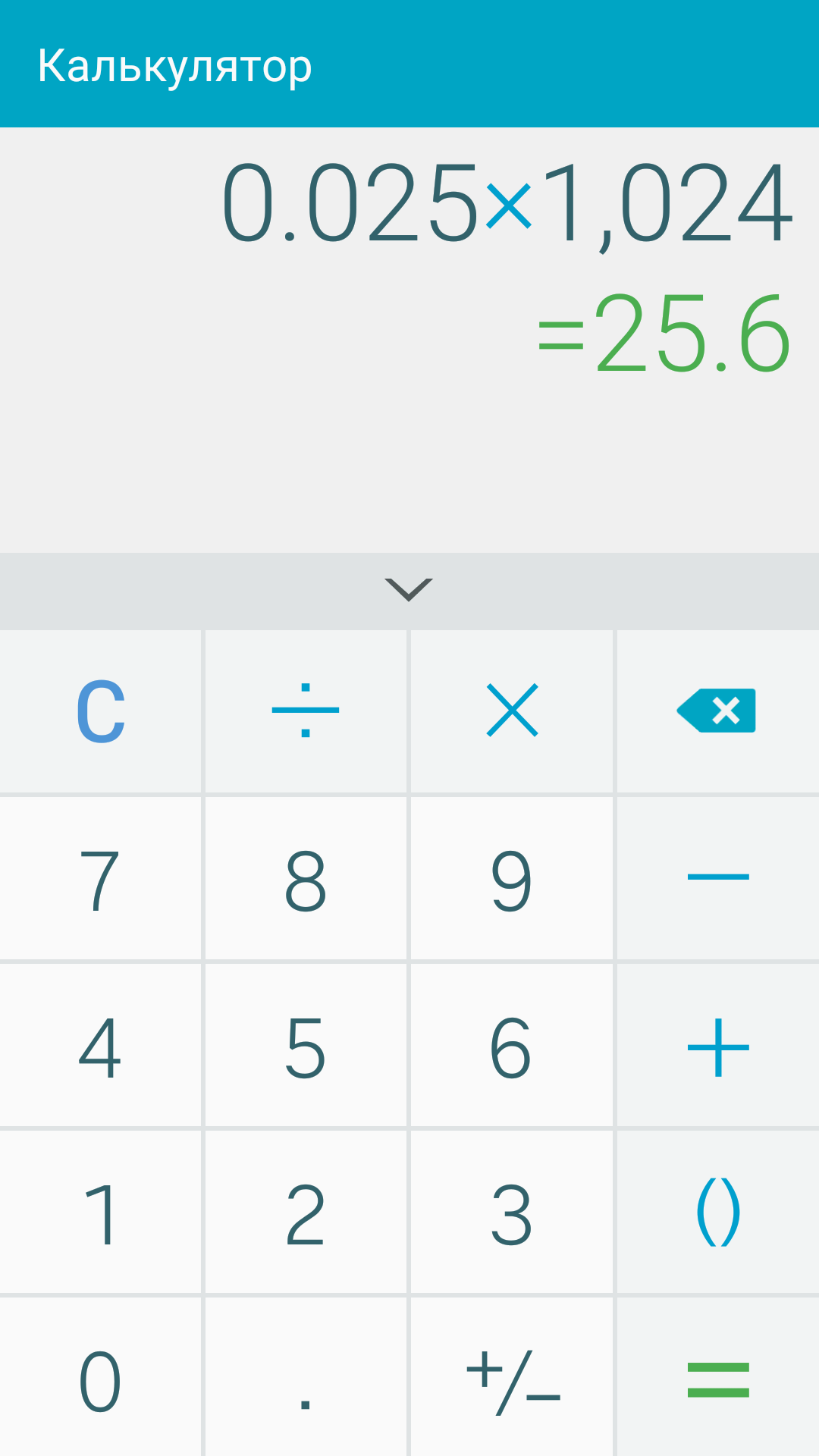Screen dimensions: 819x1456
Task: Enter the digit 9
Action: (x=512, y=878)
